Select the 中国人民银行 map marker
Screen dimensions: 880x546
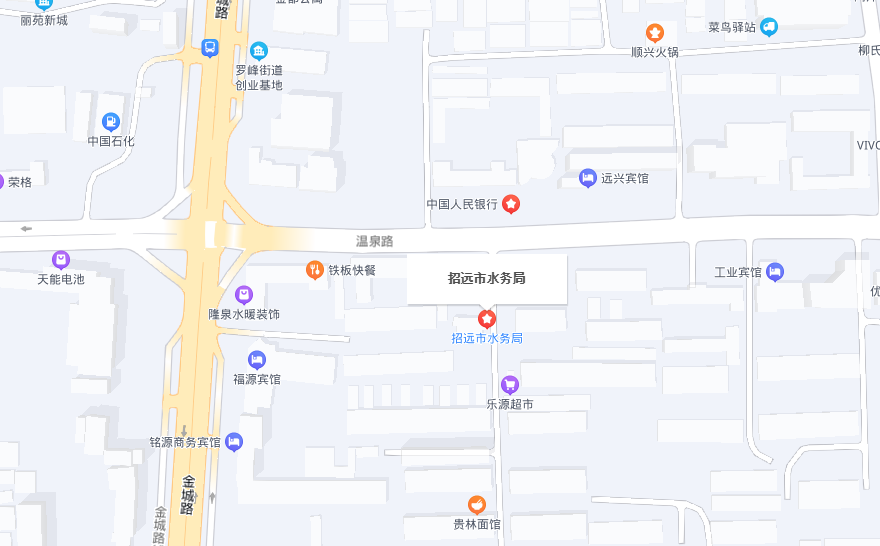(511, 204)
